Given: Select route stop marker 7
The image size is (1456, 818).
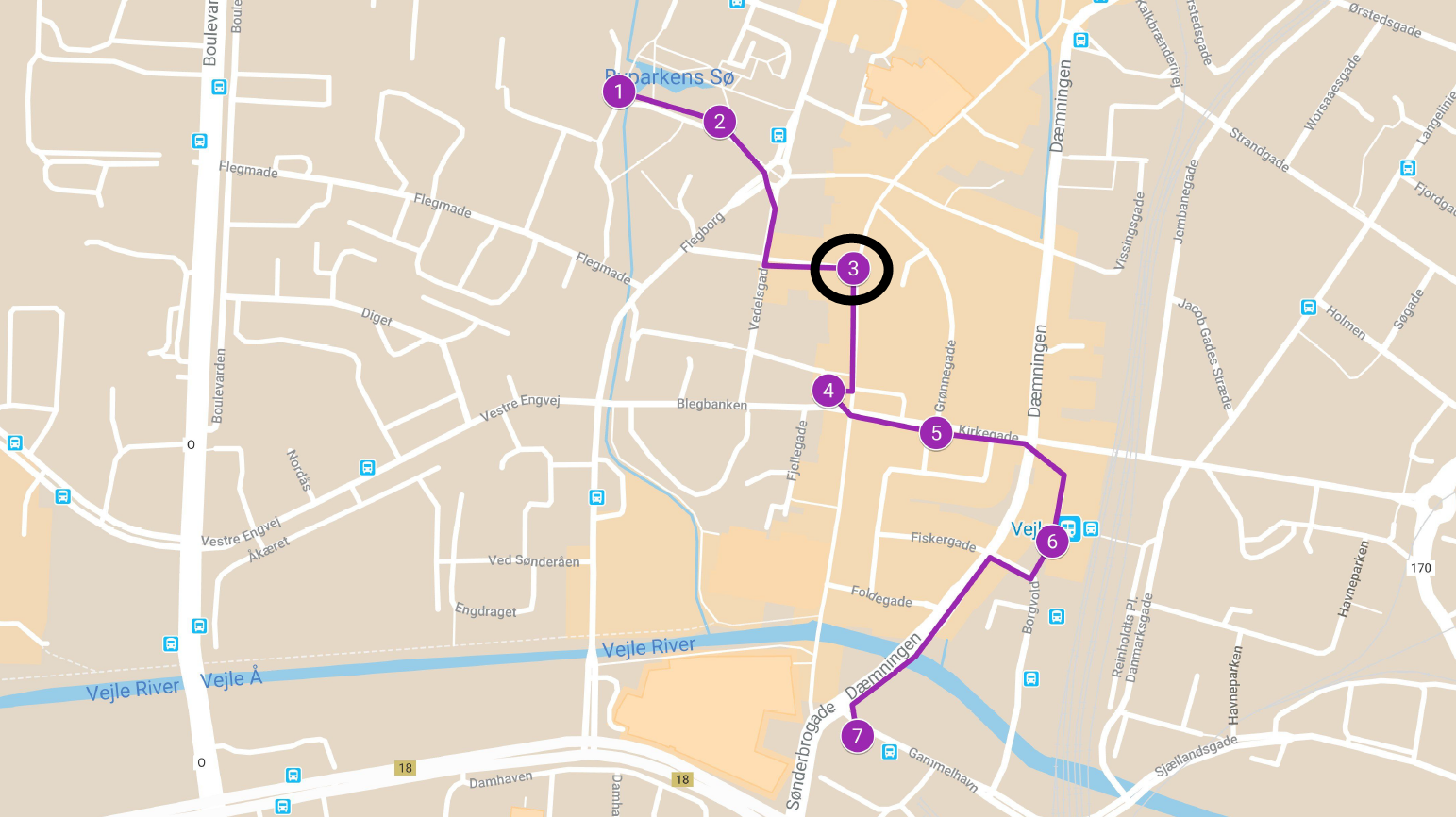Looking at the screenshot, I should tap(857, 736).
